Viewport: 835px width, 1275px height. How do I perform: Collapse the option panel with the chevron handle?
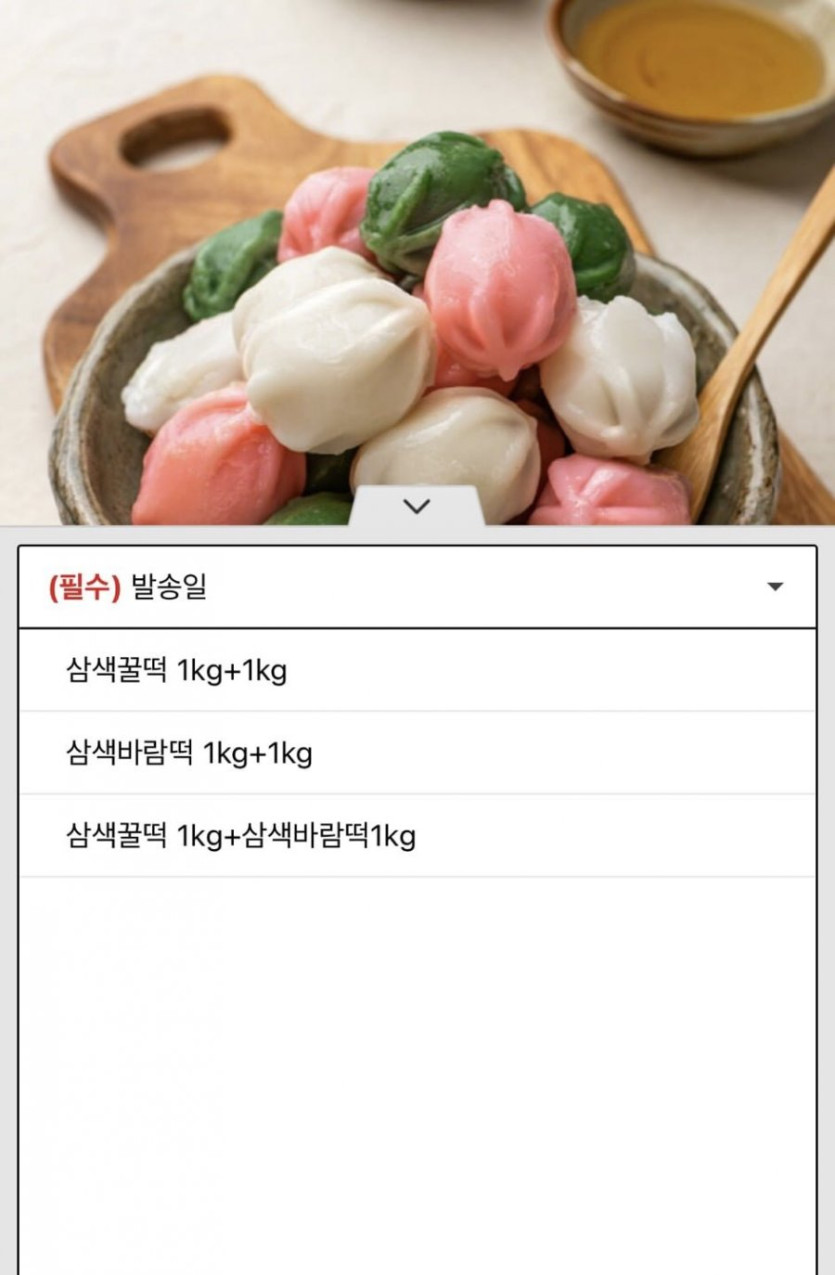(416, 507)
